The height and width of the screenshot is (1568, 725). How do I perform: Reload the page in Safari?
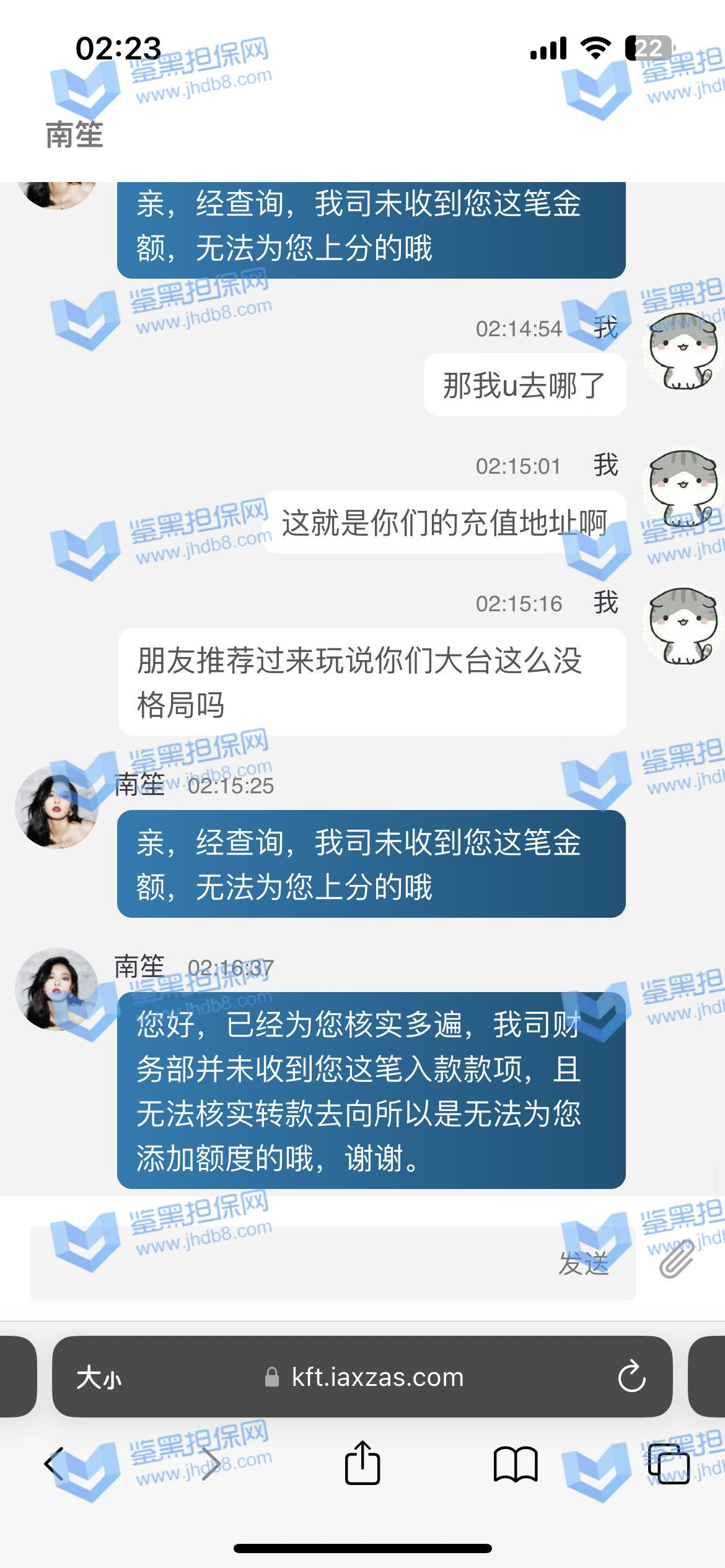tap(631, 1377)
